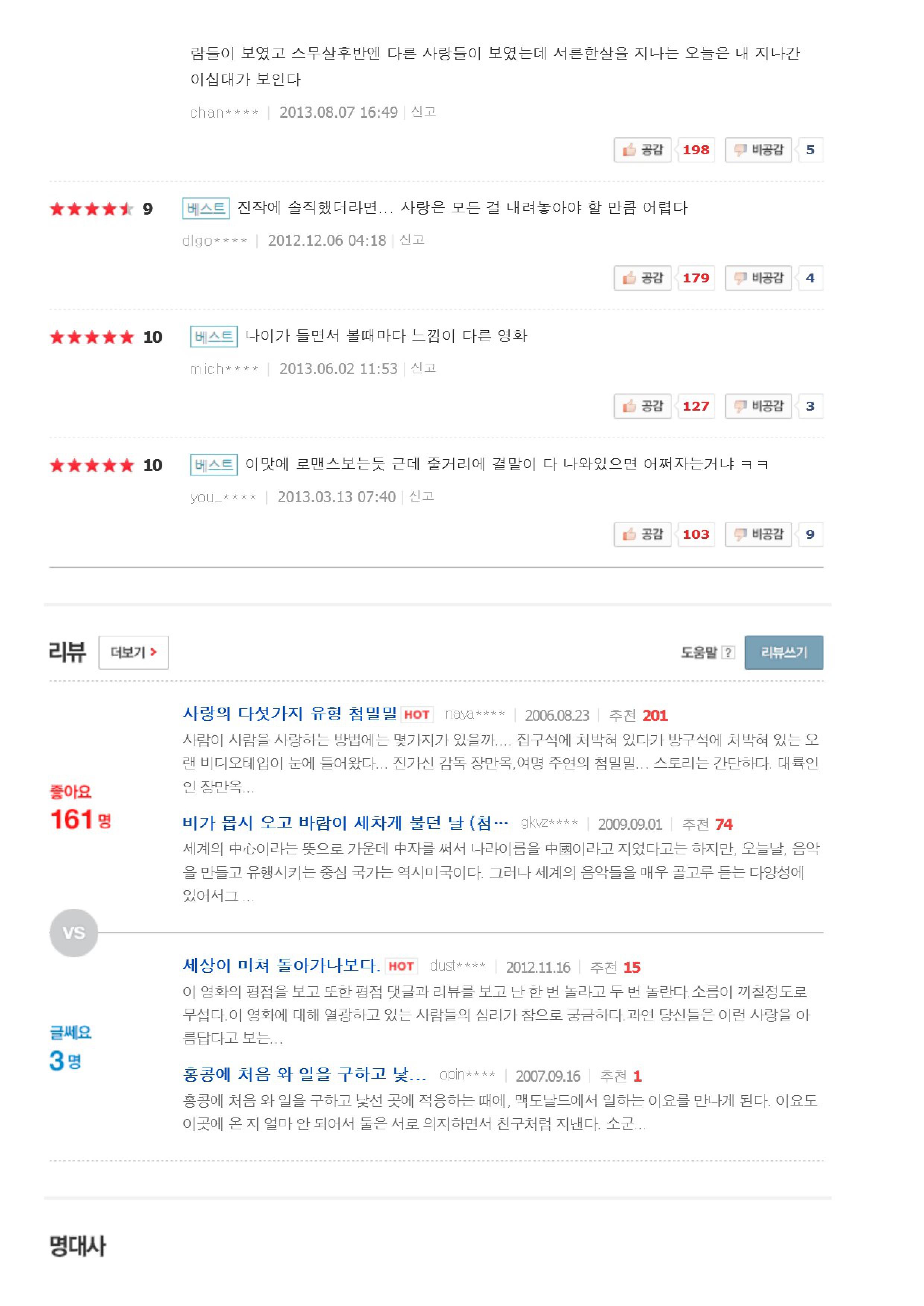Open the 도움말 help icon
Screen dimensions: 924x1306
click(x=728, y=652)
